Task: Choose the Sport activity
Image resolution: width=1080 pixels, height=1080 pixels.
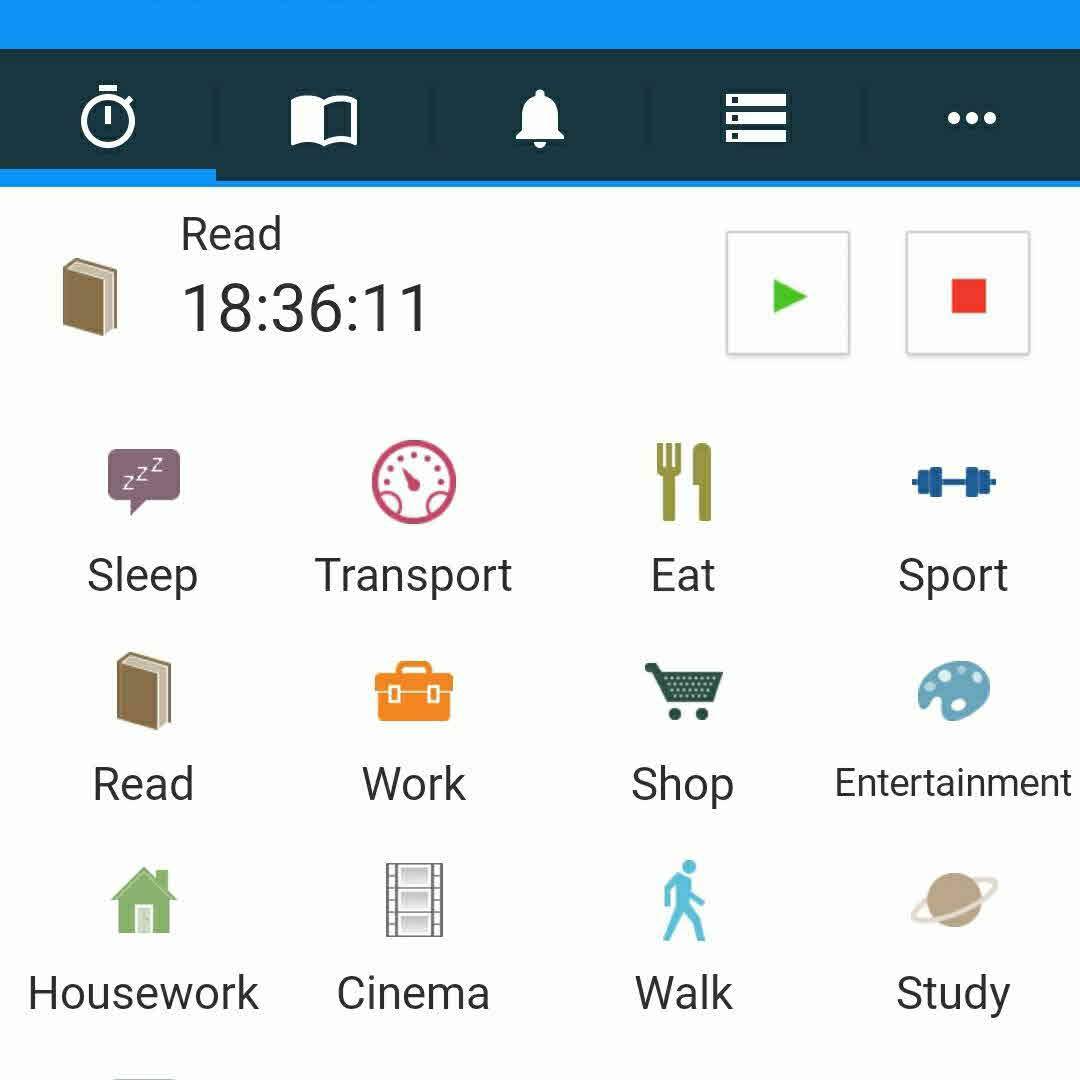Action: pos(953,520)
